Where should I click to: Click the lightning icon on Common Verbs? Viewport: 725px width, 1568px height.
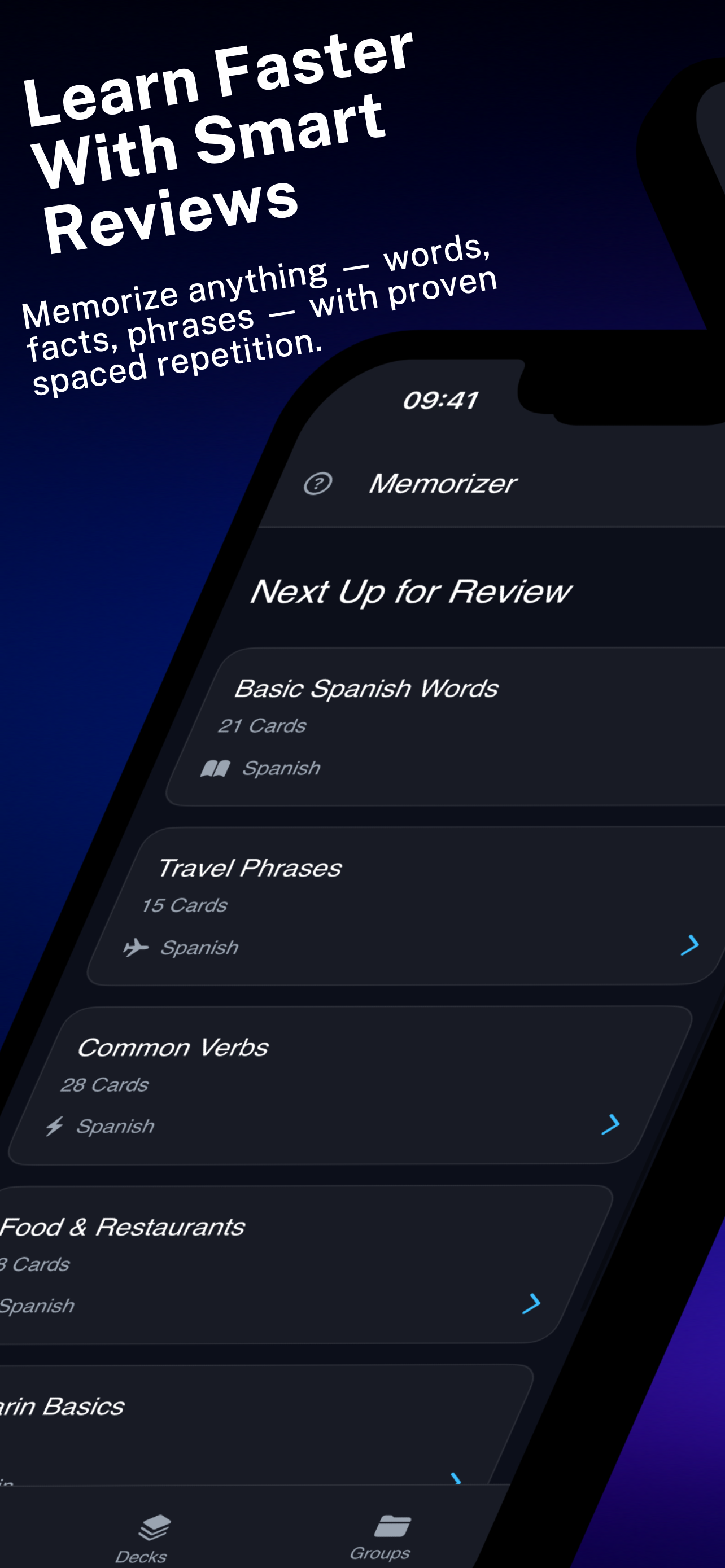click(56, 1125)
